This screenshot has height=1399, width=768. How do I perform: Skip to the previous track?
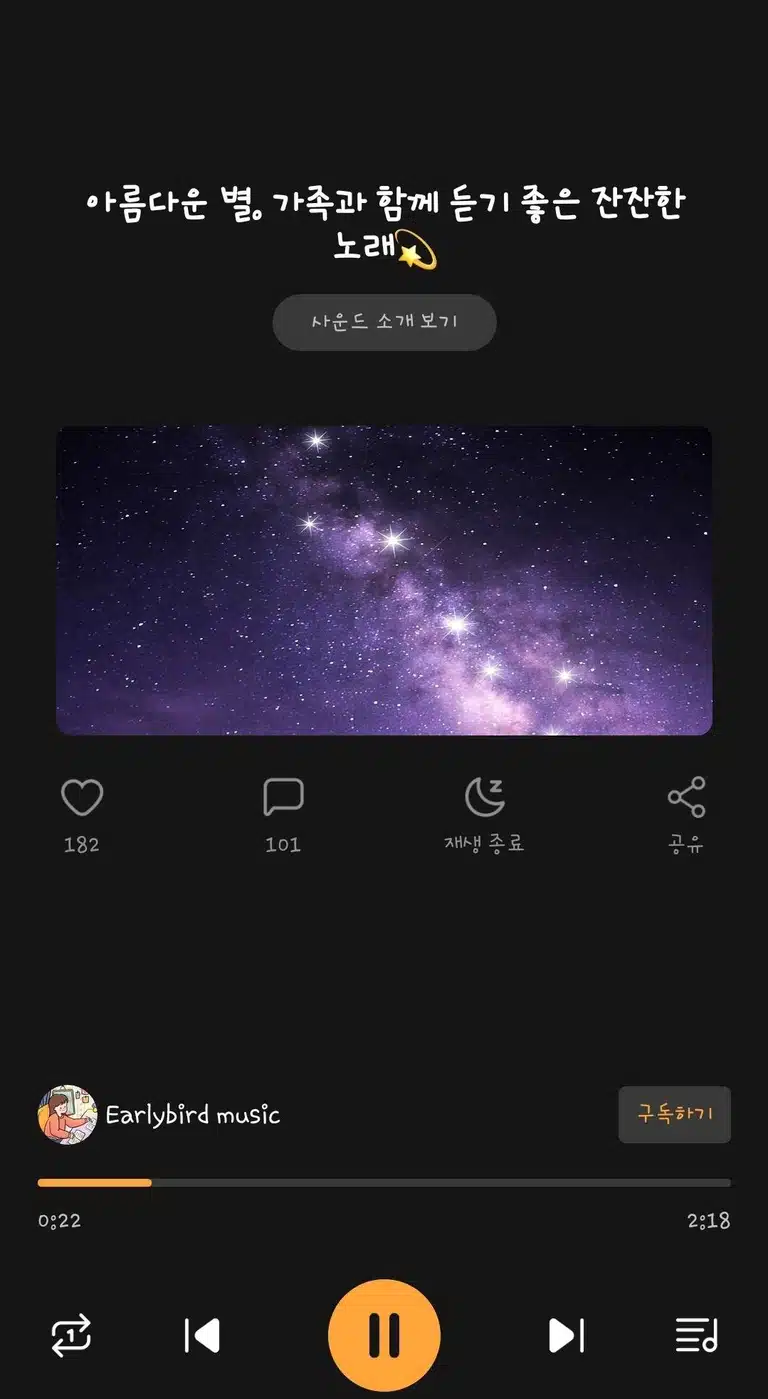pyautogui.click(x=202, y=1335)
